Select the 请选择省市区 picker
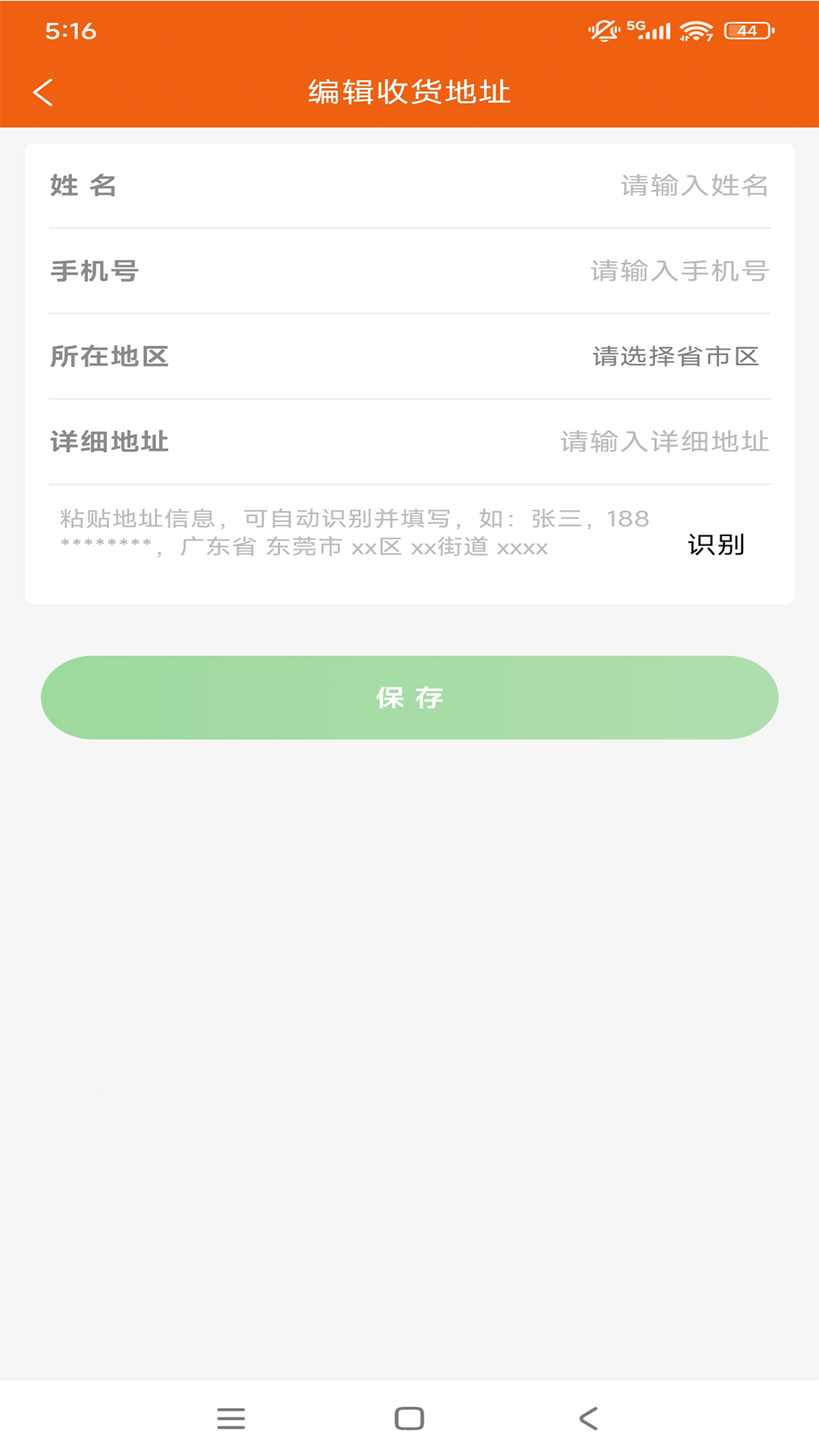 676,356
